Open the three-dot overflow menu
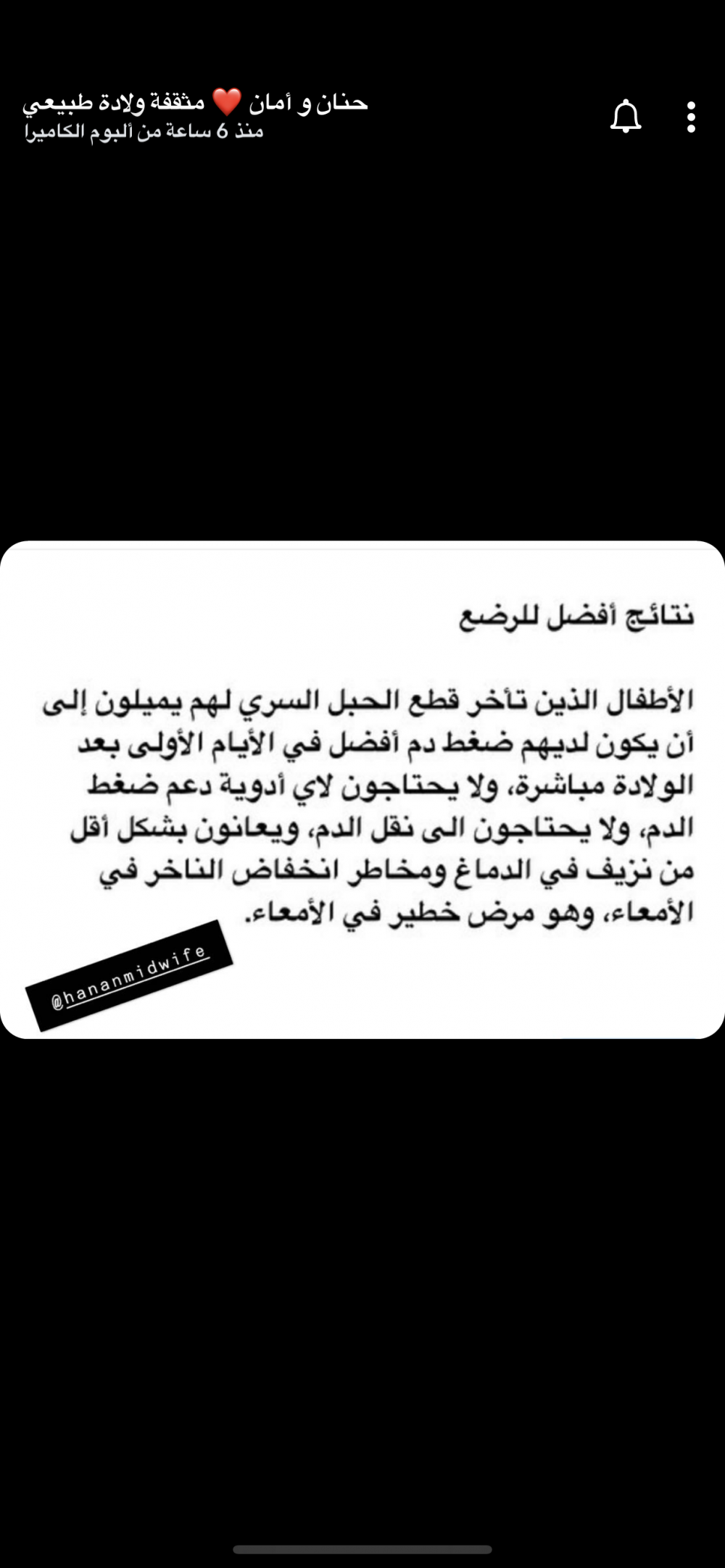Viewport: 725px width, 1568px height. pyautogui.click(x=691, y=117)
